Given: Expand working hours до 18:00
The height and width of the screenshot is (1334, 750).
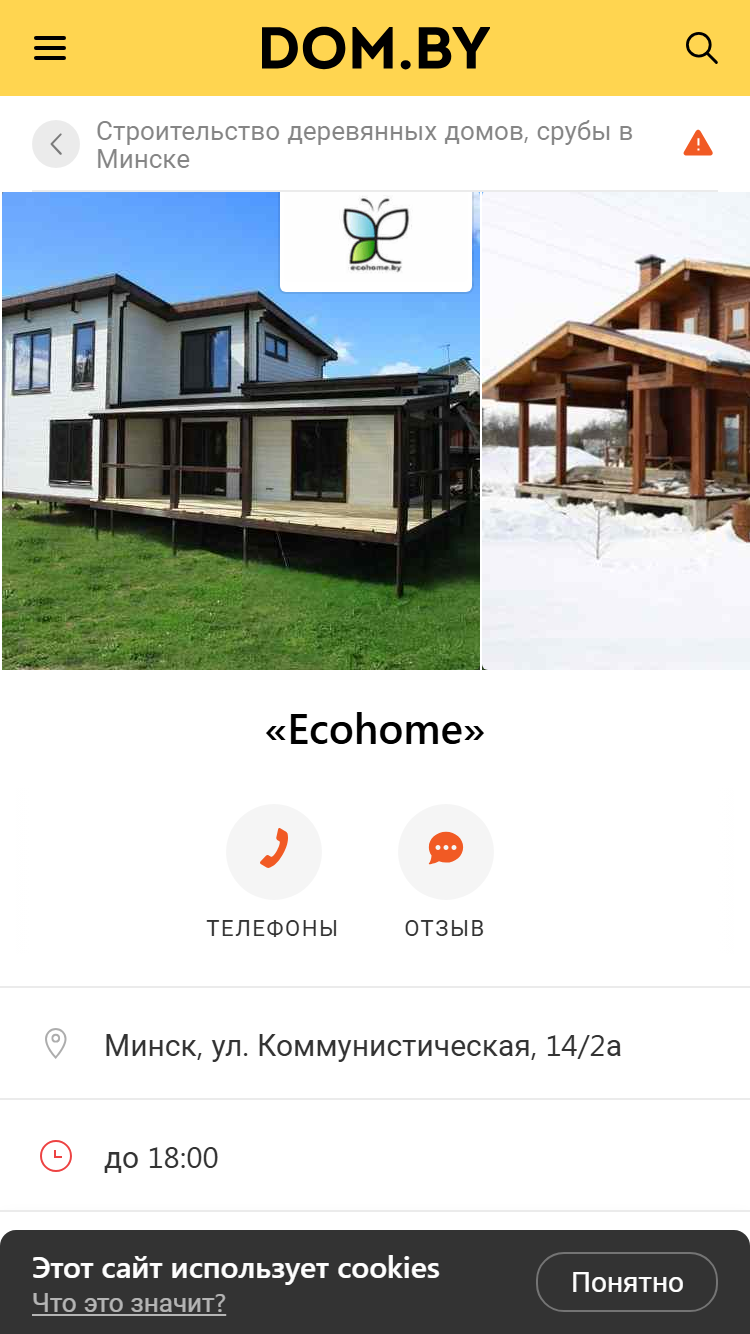Looking at the screenshot, I should pyautogui.click(x=375, y=1156).
